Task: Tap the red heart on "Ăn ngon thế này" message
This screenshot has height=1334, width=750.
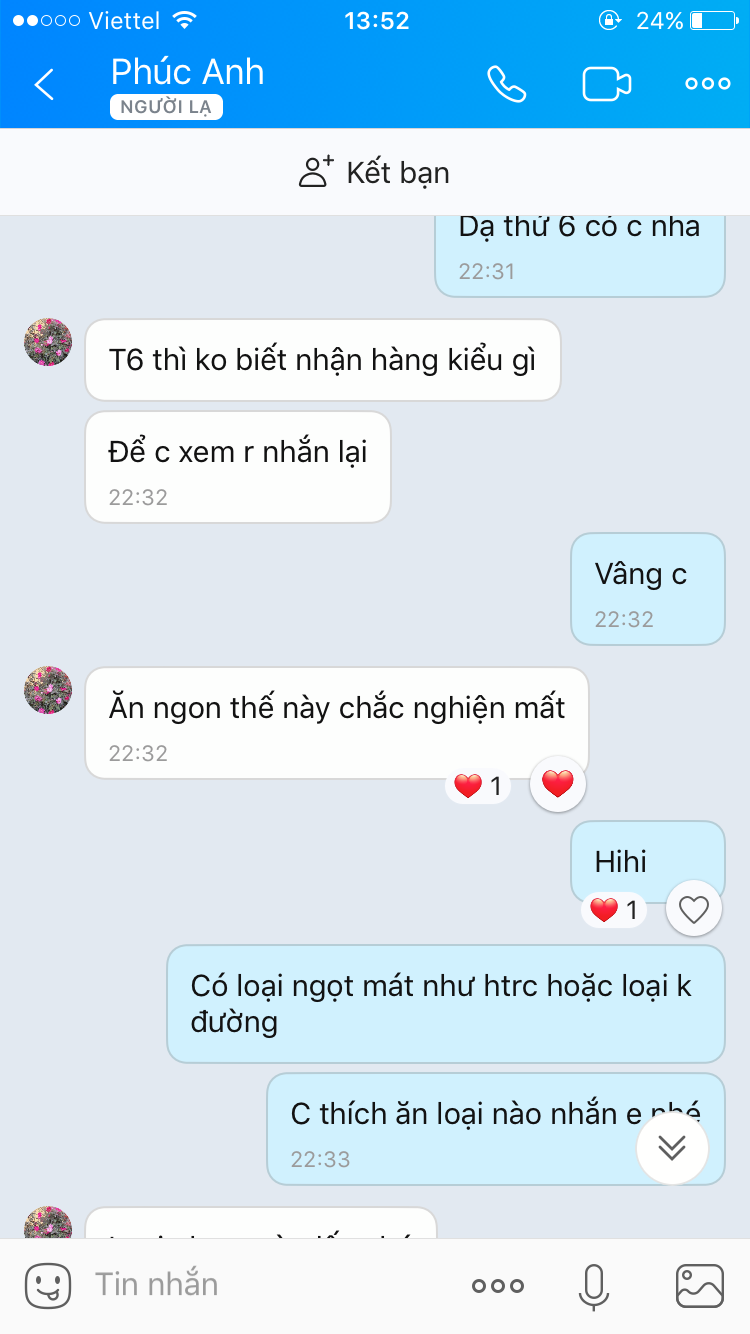Action: click(557, 784)
